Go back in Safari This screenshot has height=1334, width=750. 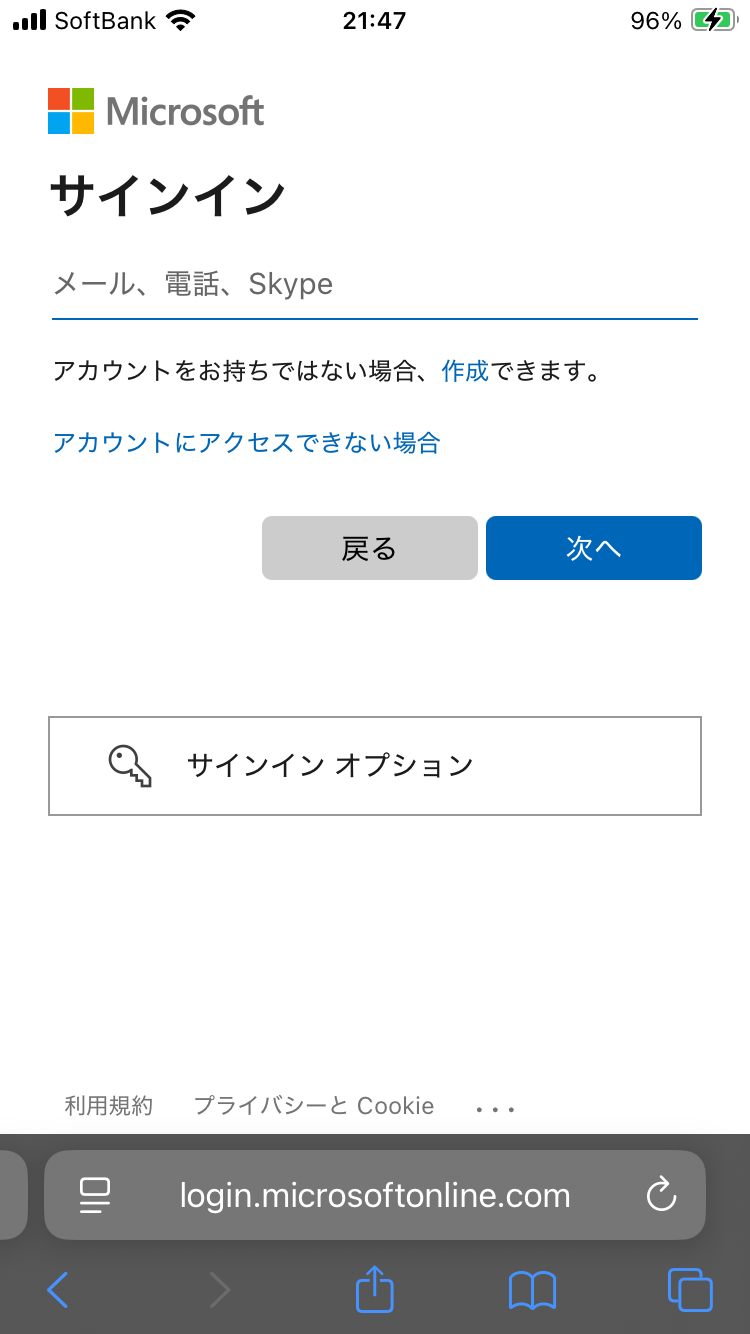coord(58,1290)
